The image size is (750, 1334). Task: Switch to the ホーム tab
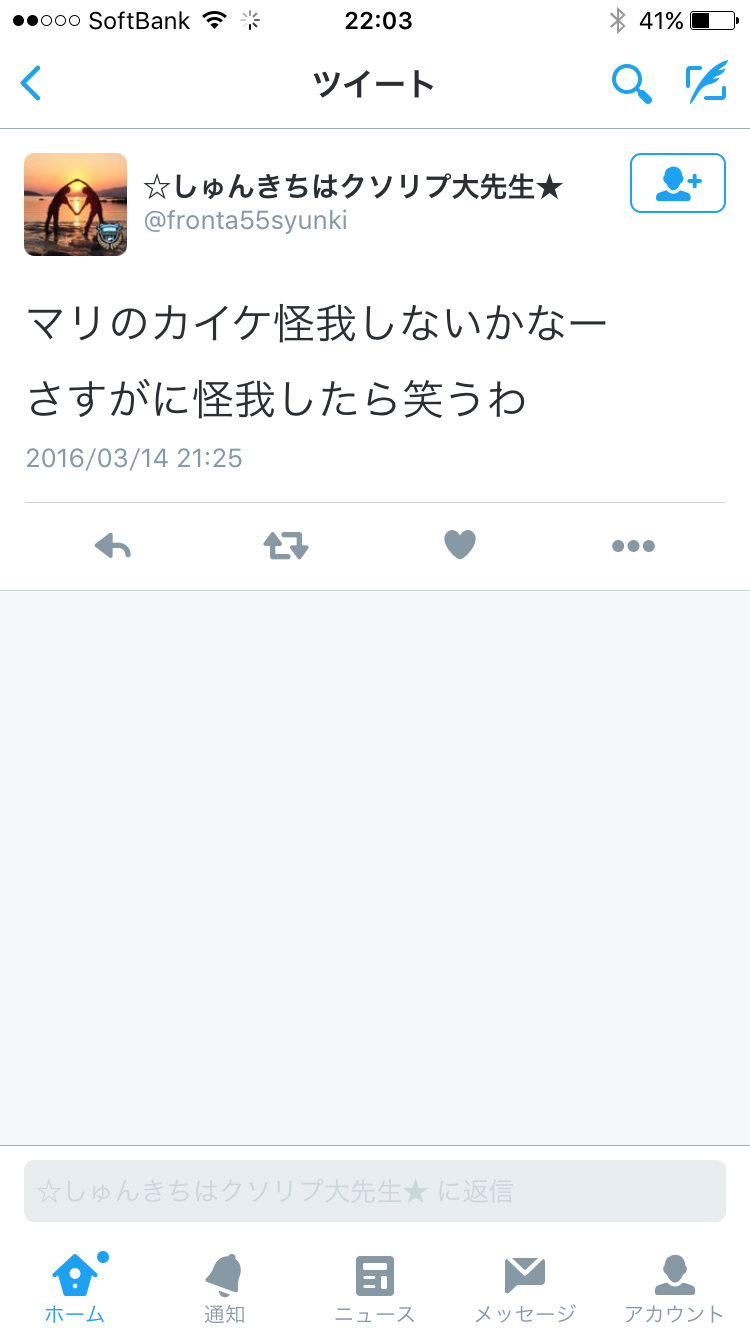(x=75, y=1288)
